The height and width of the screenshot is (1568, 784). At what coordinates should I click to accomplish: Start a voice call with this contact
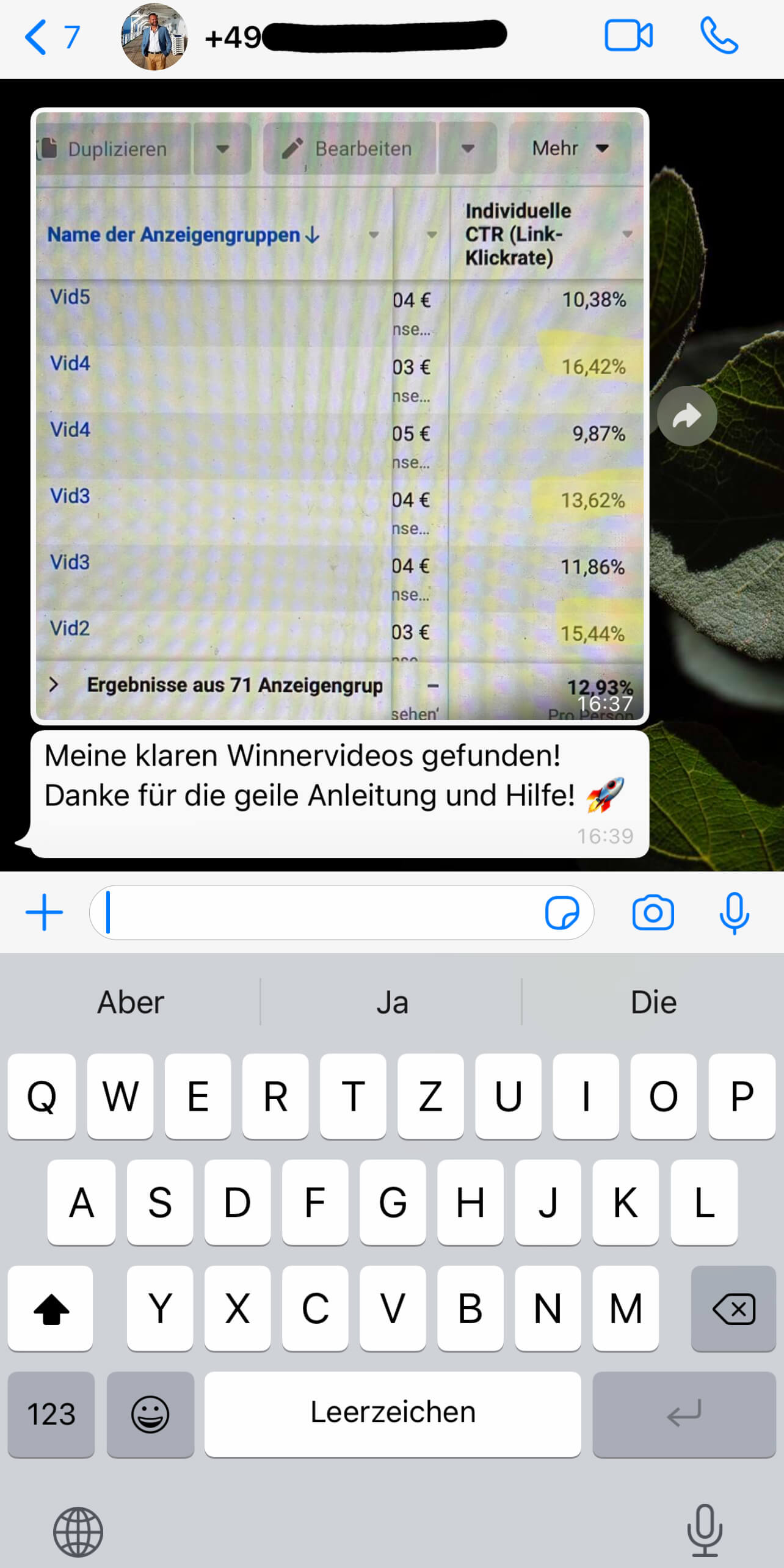pyautogui.click(x=719, y=36)
